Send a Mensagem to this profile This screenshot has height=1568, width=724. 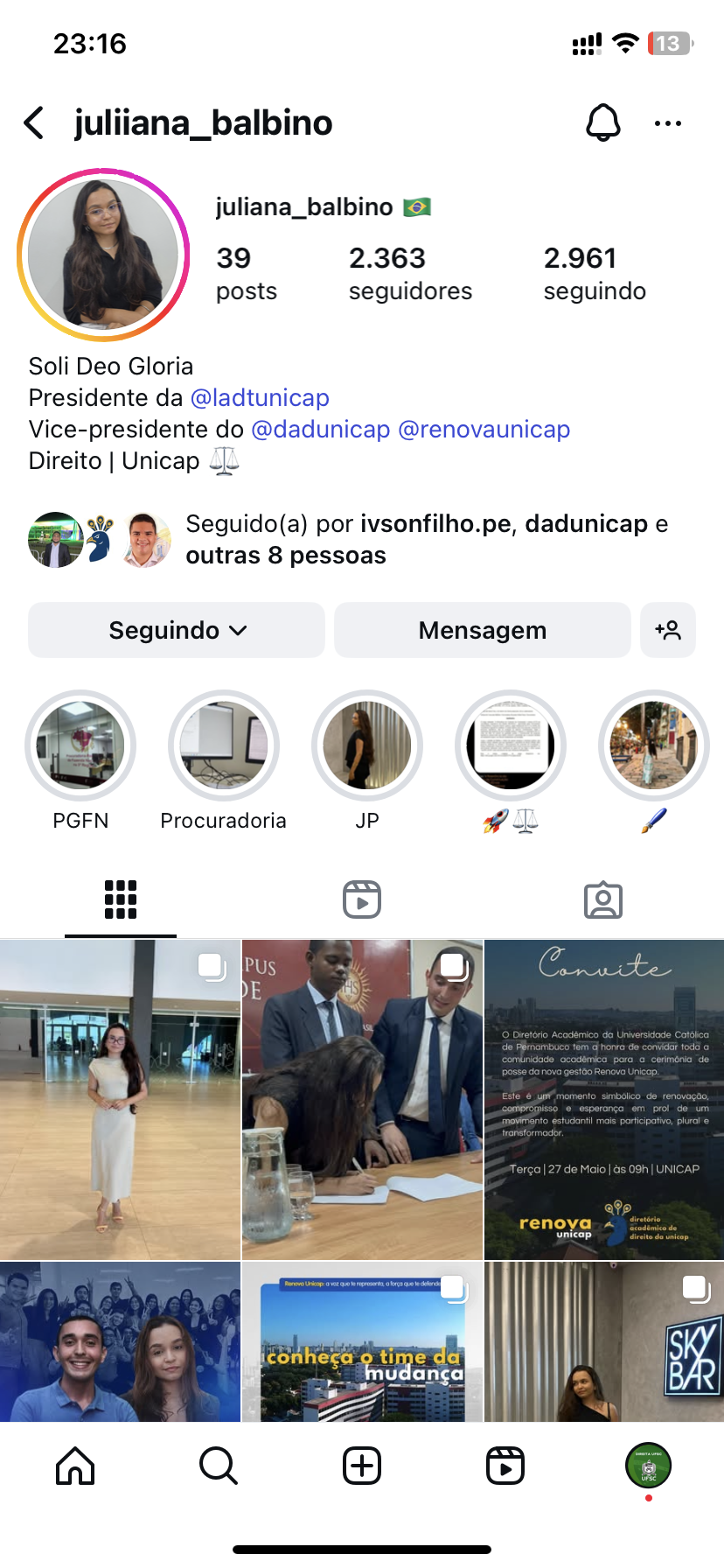(x=482, y=630)
